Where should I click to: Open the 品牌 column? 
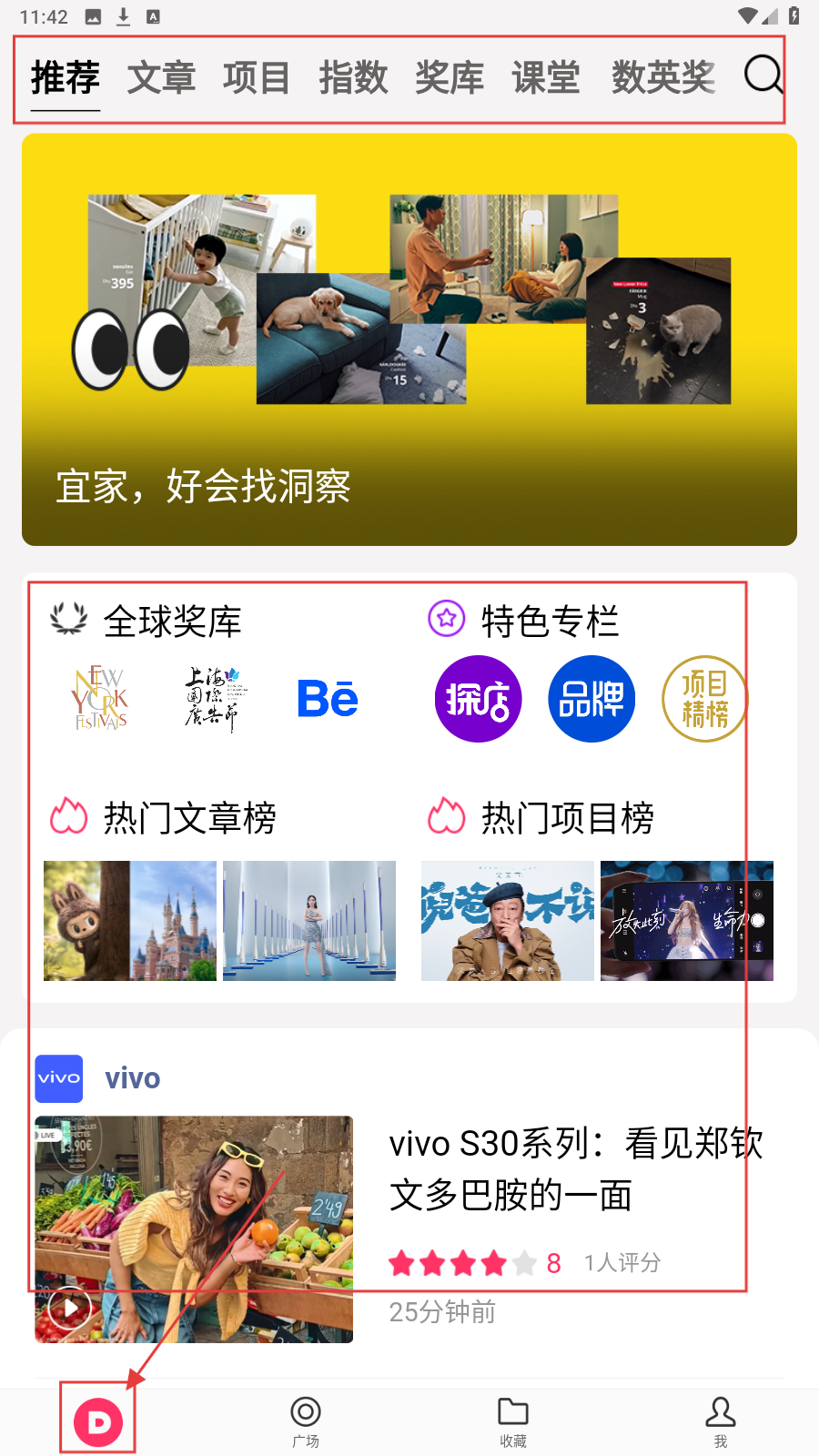click(x=591, y=699)
